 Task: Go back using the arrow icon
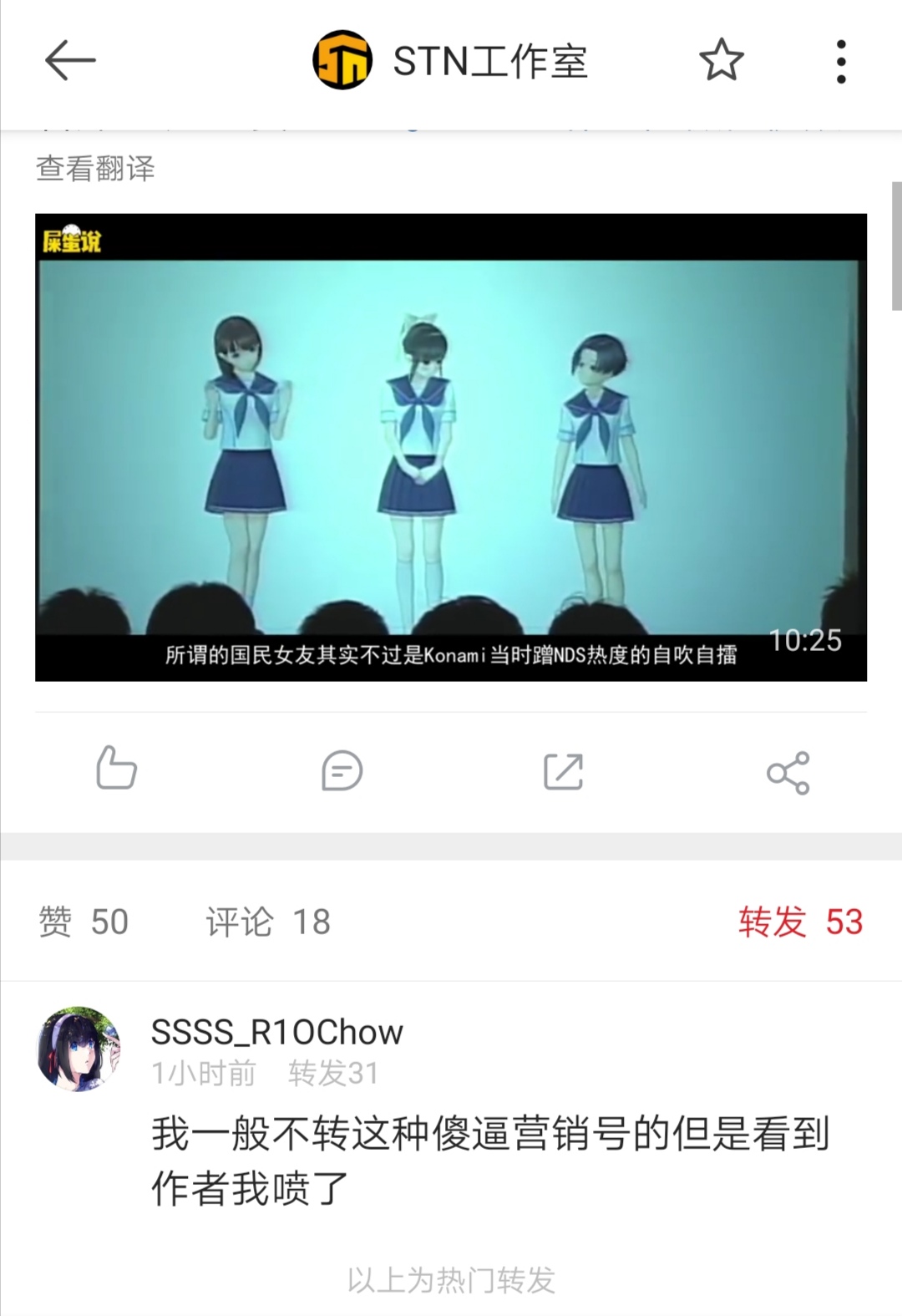coord(70,61)
